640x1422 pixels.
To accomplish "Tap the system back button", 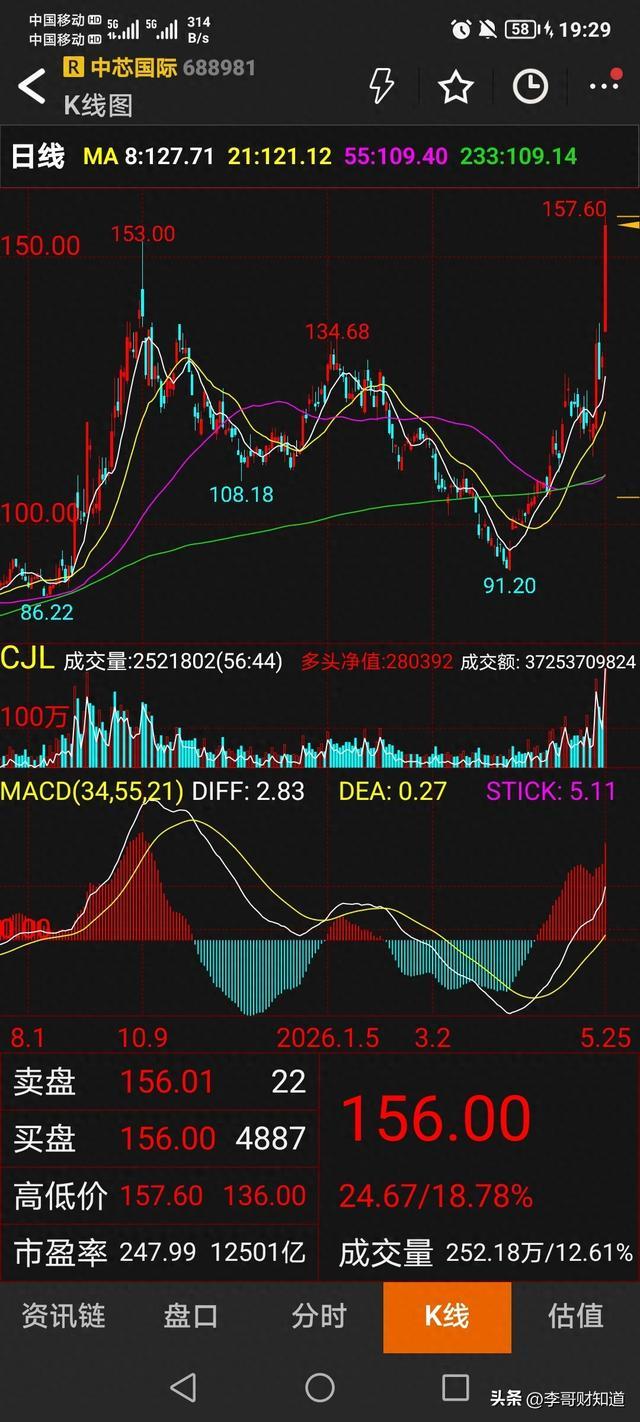I will pos(183,1387).
